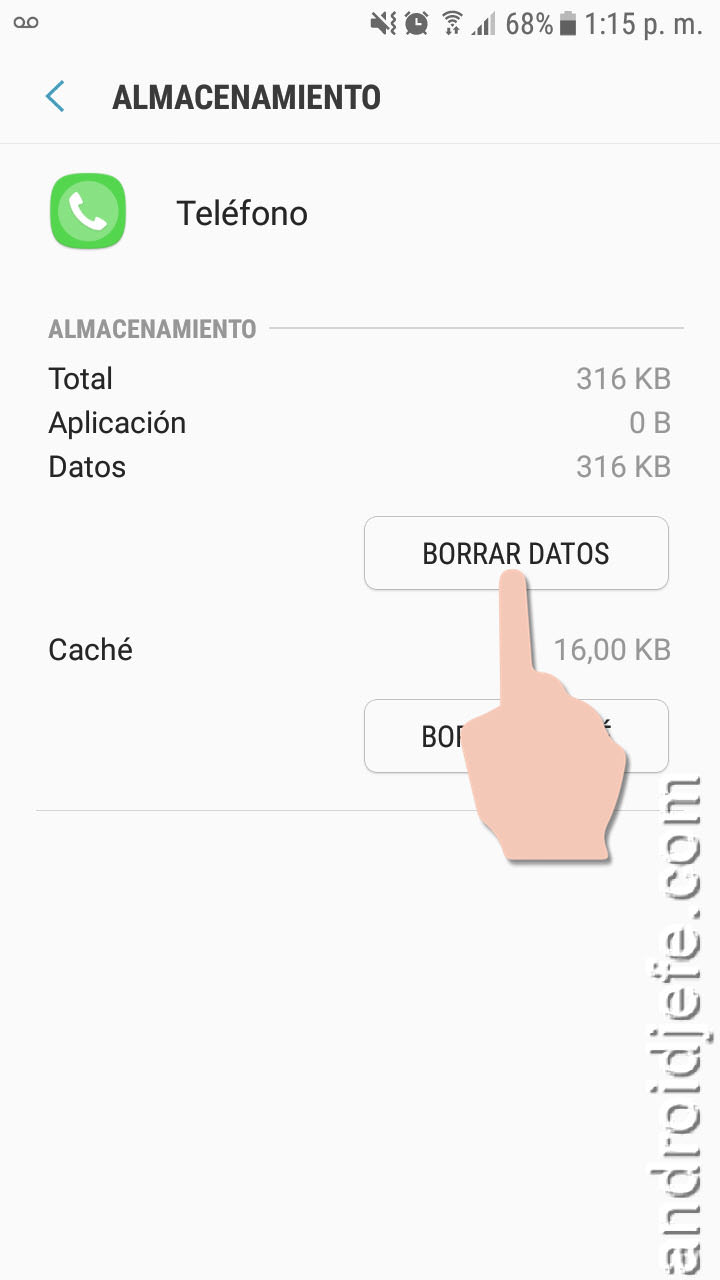Clear the cache with the lower button
Image resolution: width=720 pixels, height=1280 pixels.
point(516,736)
